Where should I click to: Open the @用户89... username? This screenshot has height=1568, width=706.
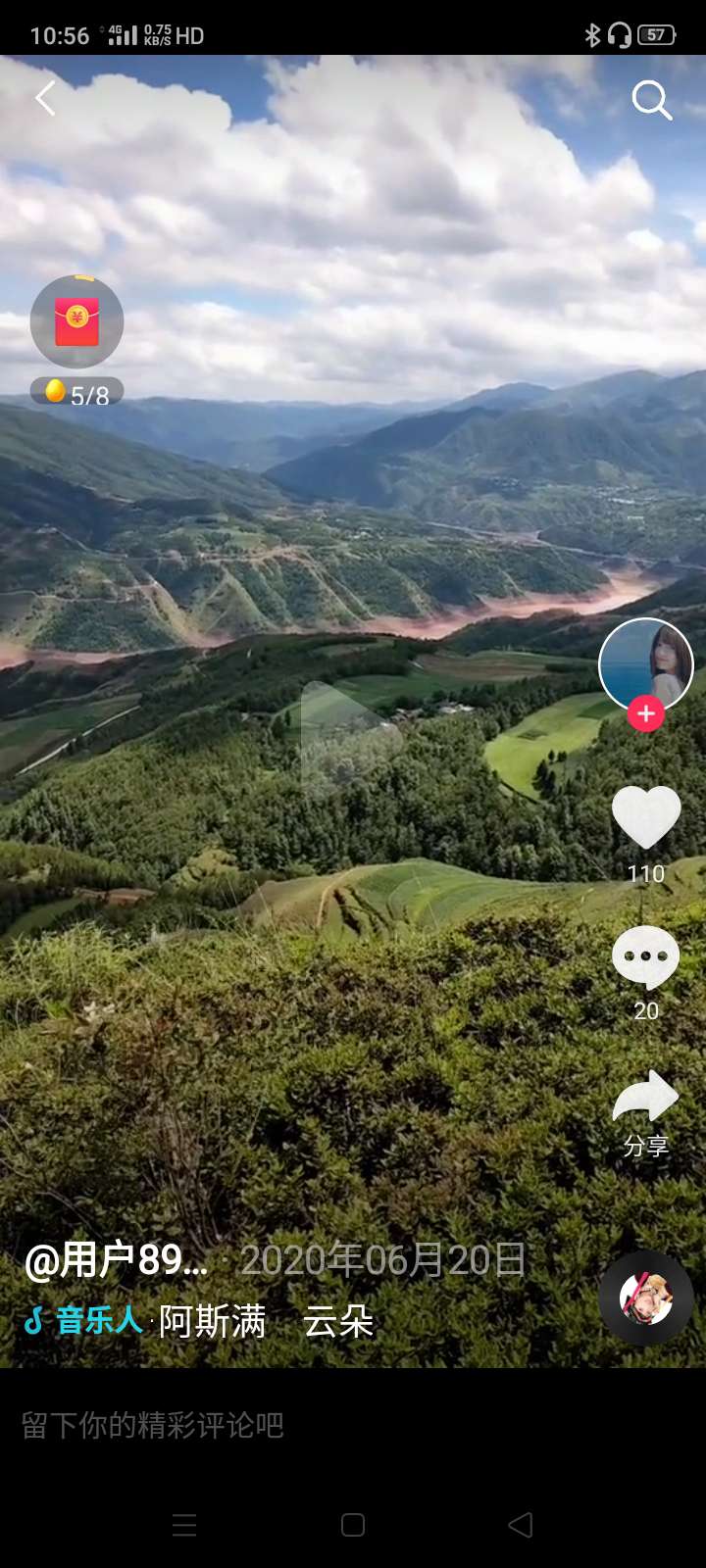click(117, 1260)
